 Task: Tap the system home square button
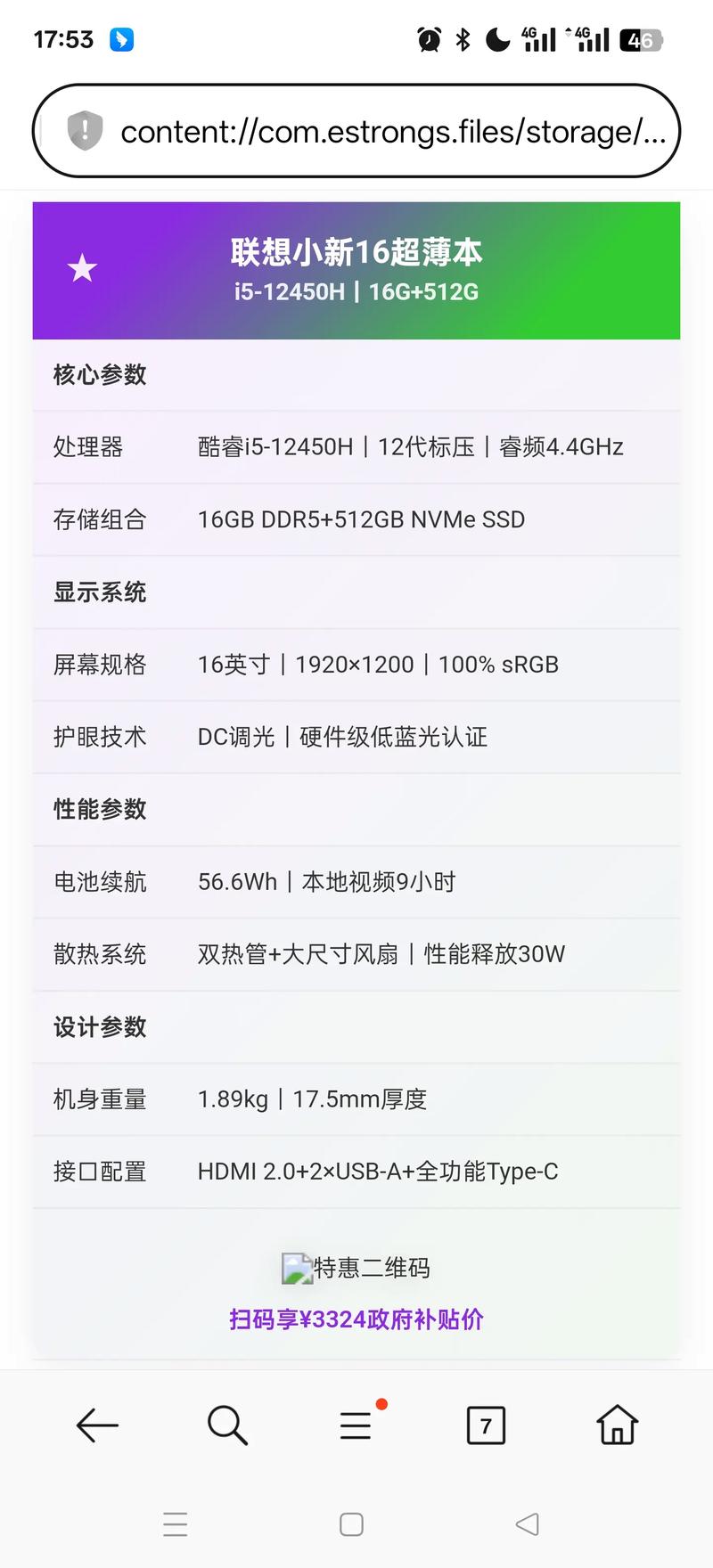(x=350, y=1524)
